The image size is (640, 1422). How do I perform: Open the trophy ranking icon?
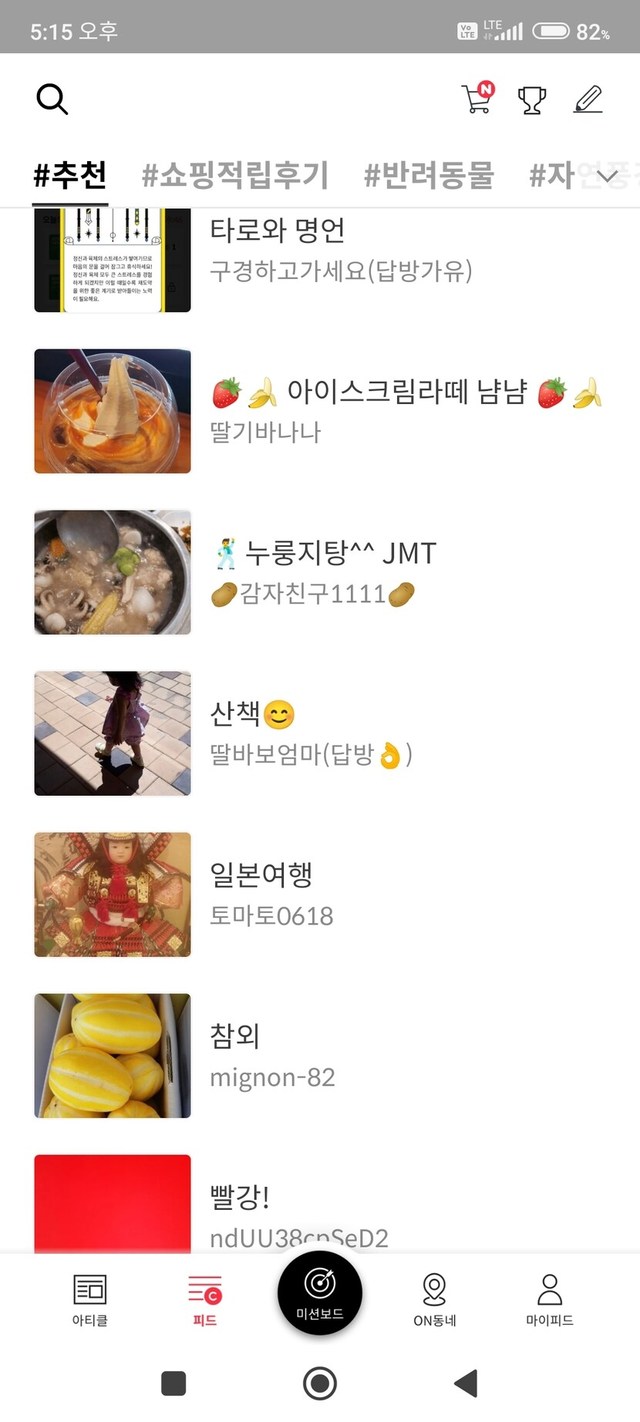coord(532,99)
